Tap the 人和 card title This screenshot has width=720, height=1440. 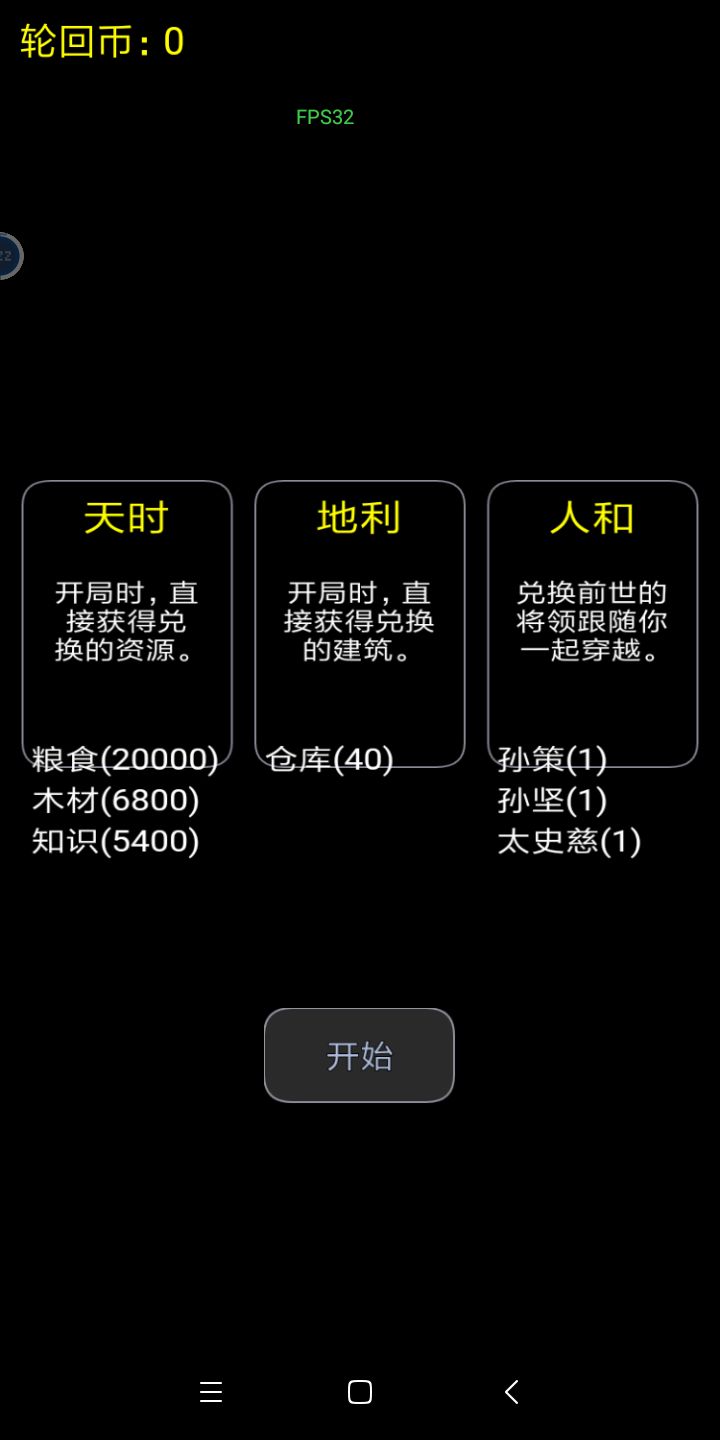592,517
